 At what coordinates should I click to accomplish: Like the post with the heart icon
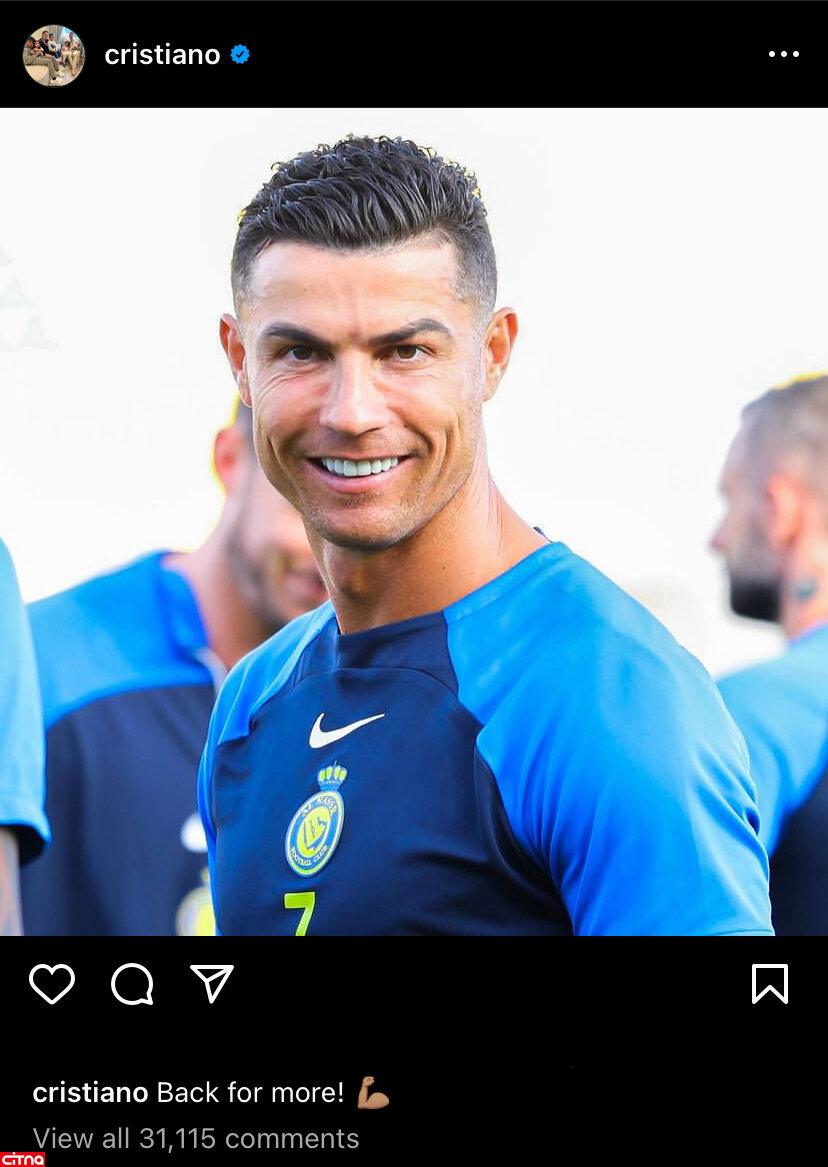point(52,984)
